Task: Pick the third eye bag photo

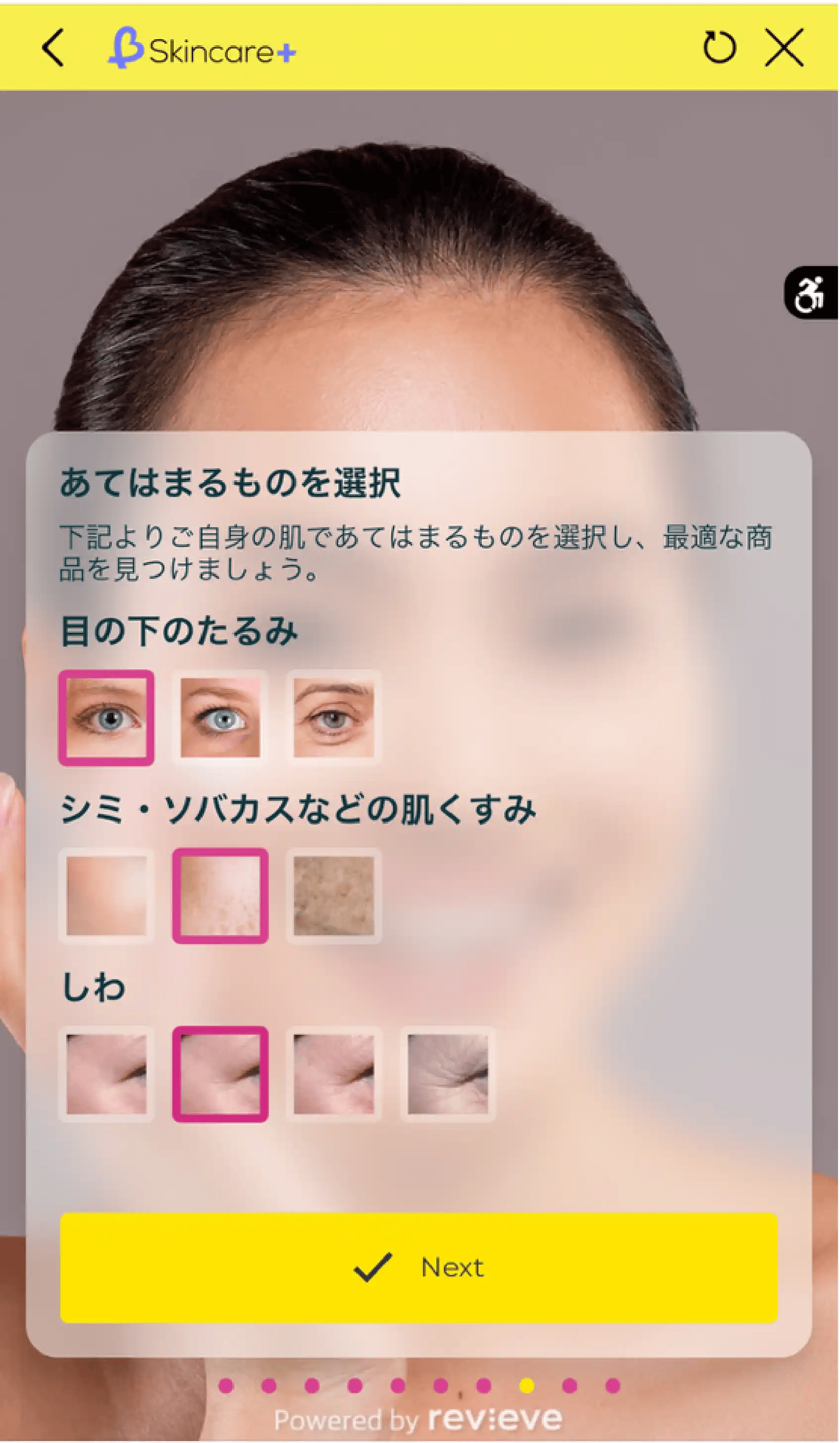Action: pos(334,718)
